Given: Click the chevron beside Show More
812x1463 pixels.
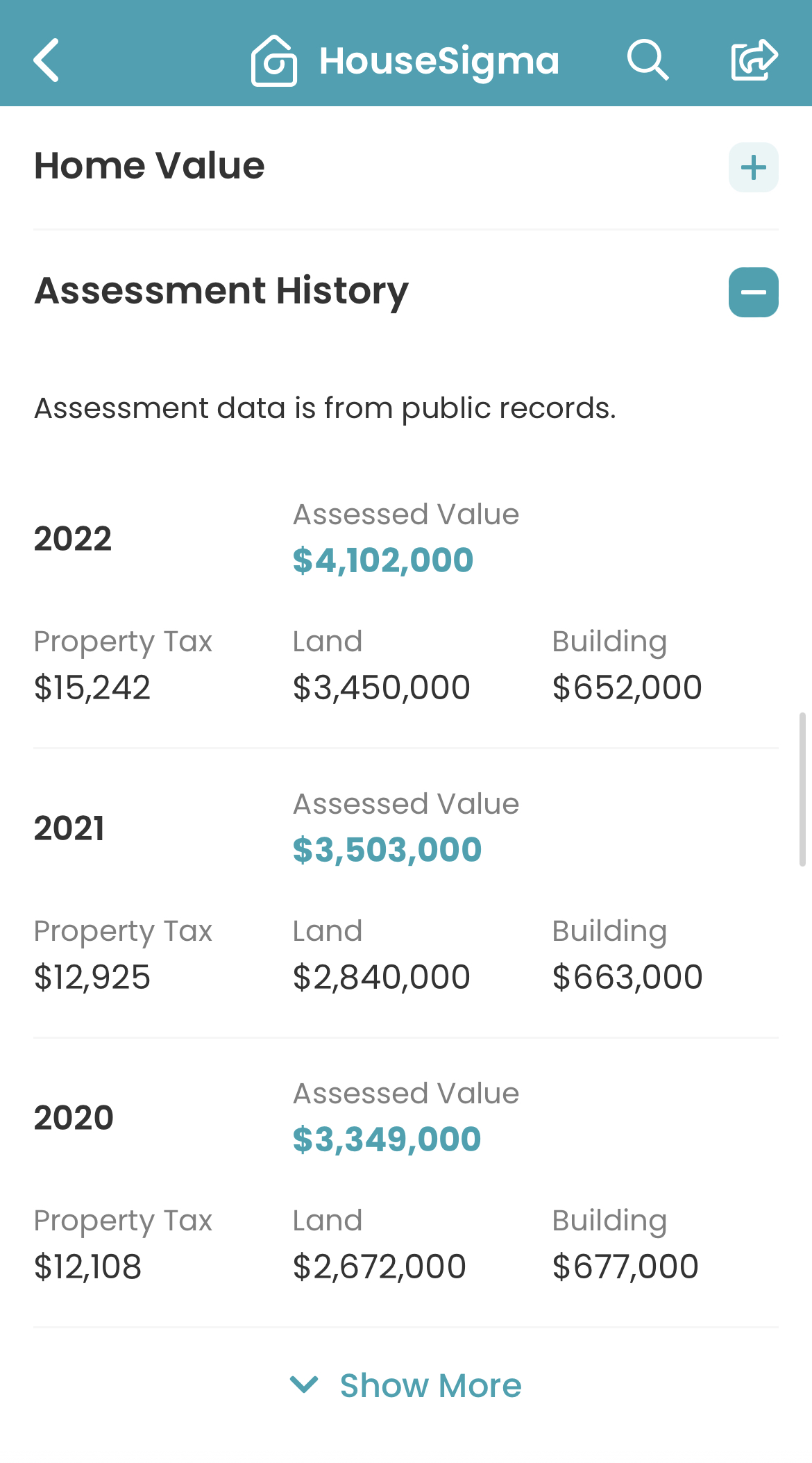Looking at the screenshot, I should [304, 1385].
